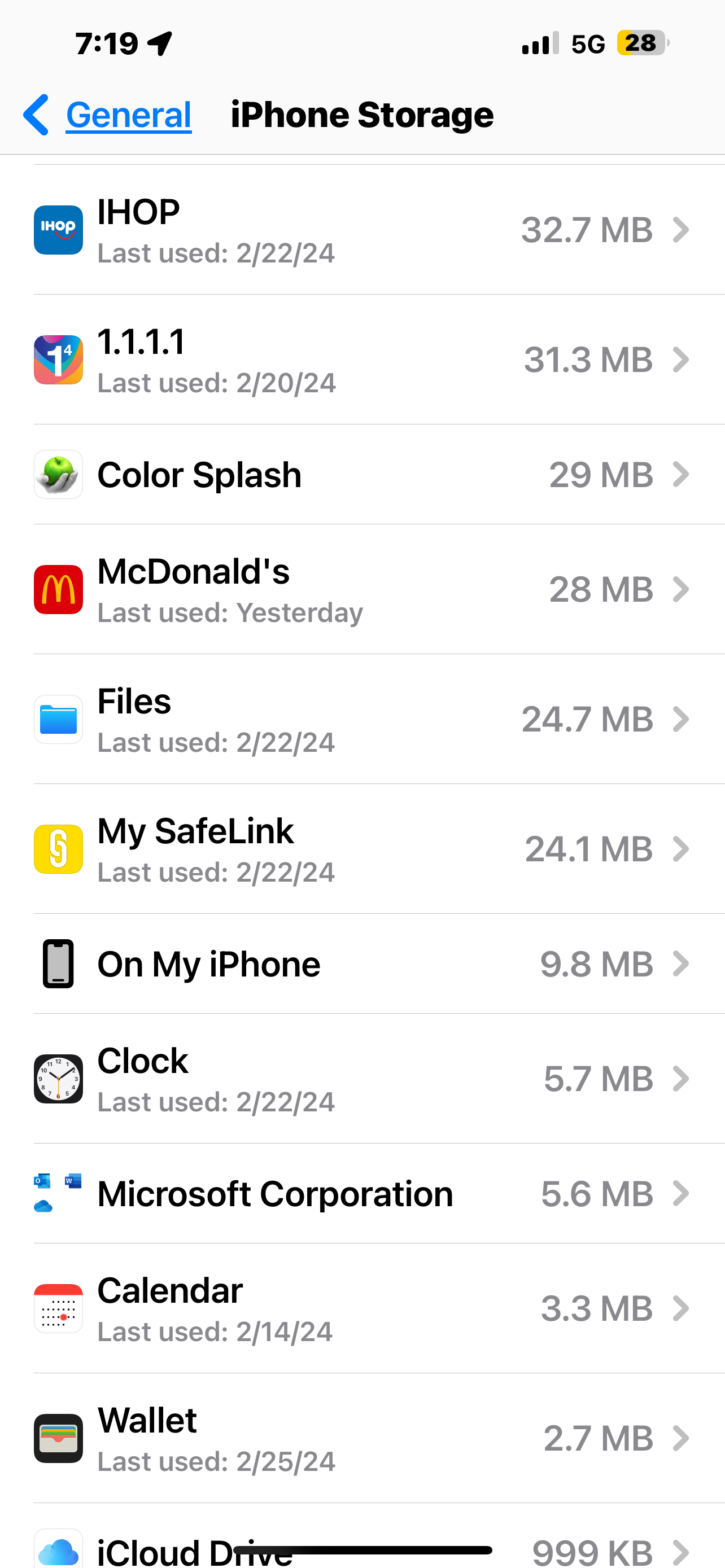This screenshot has width=725, height=1568.
Task: Select the Calendar app icon
Action: pyautogui.click(x=58, y=1307)
